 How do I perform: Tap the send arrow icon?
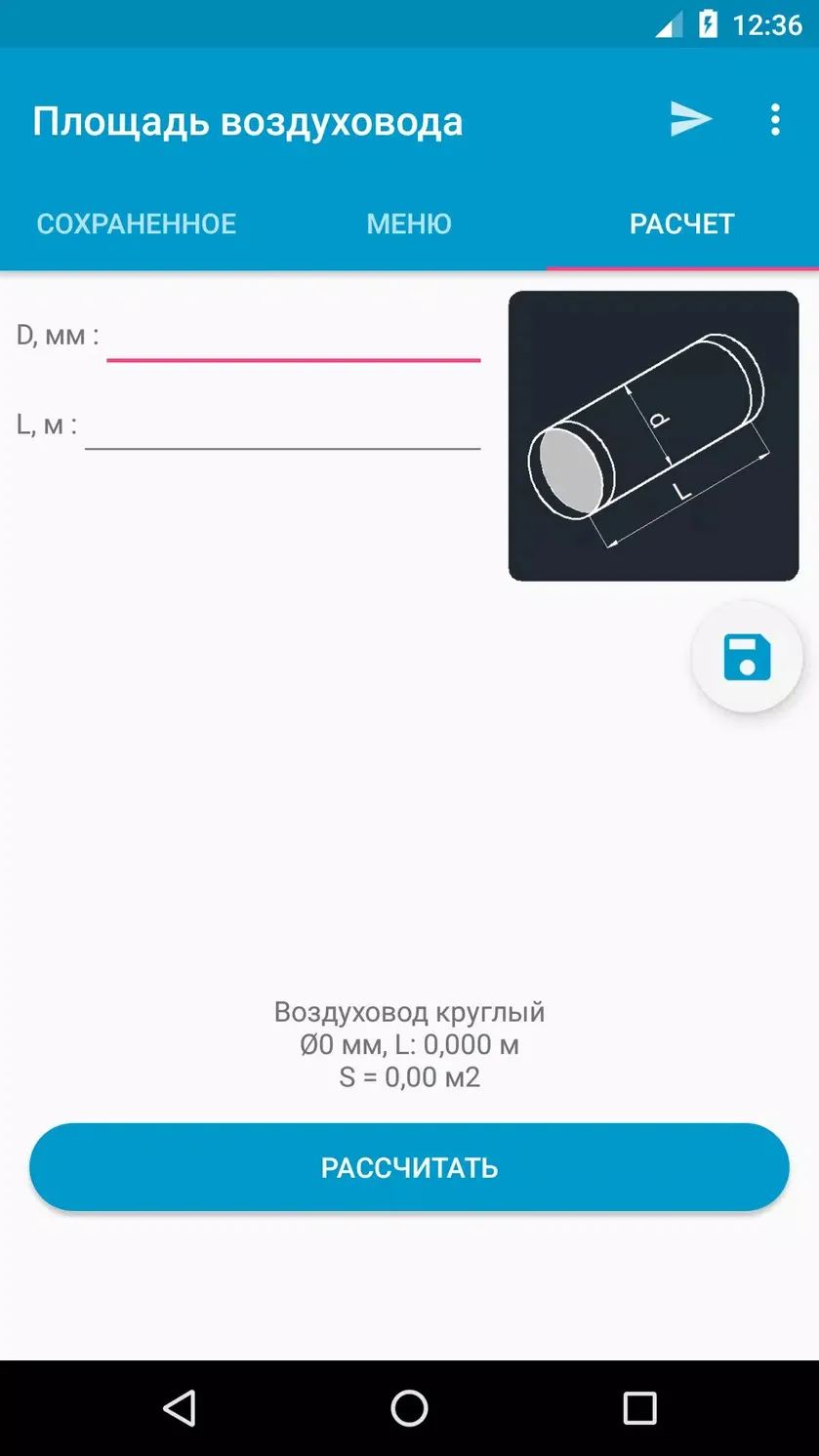click(691, 120)
